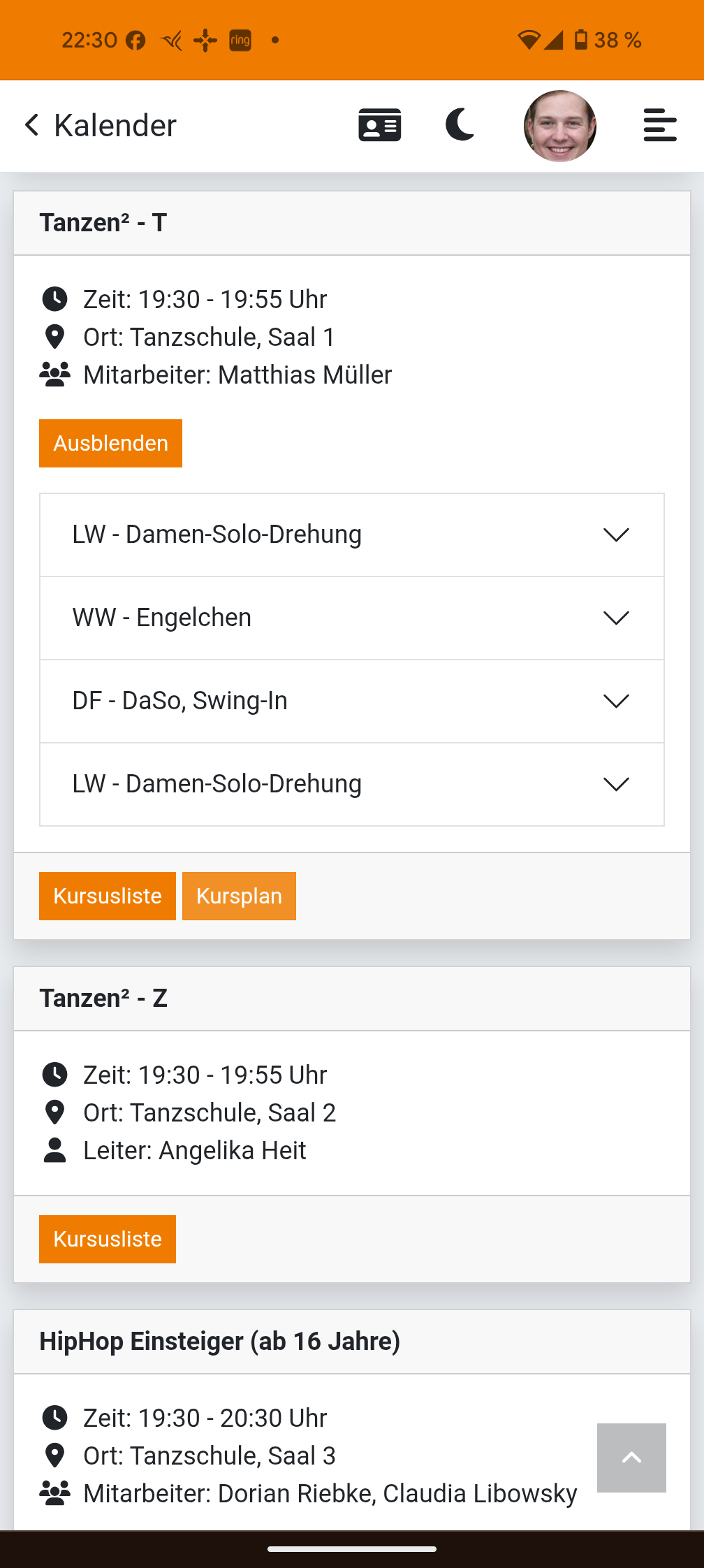Tap the Ausblenden button
The image size is (704, 1568).
pos(110,443)
